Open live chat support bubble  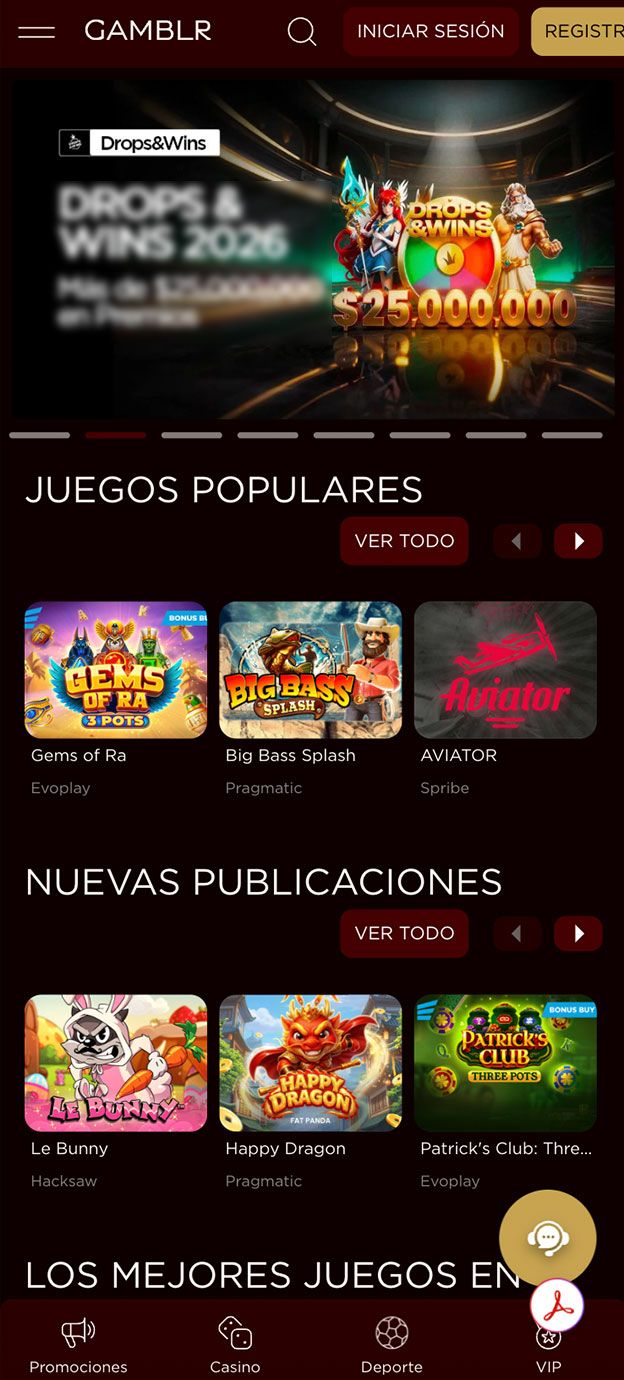[547, 1238]
